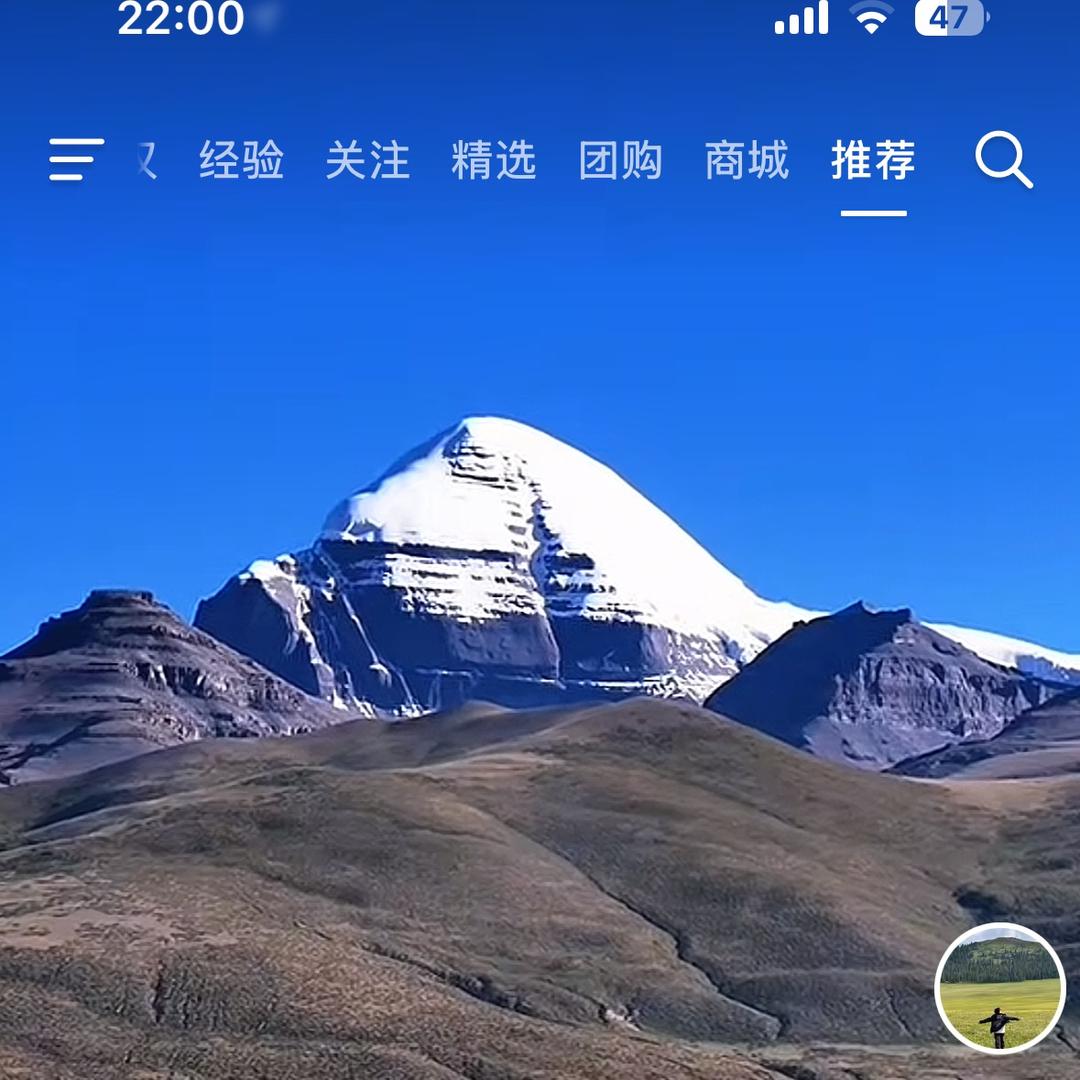Switch to the 经验 tab

pyautogui.click(x=241, y=160)
